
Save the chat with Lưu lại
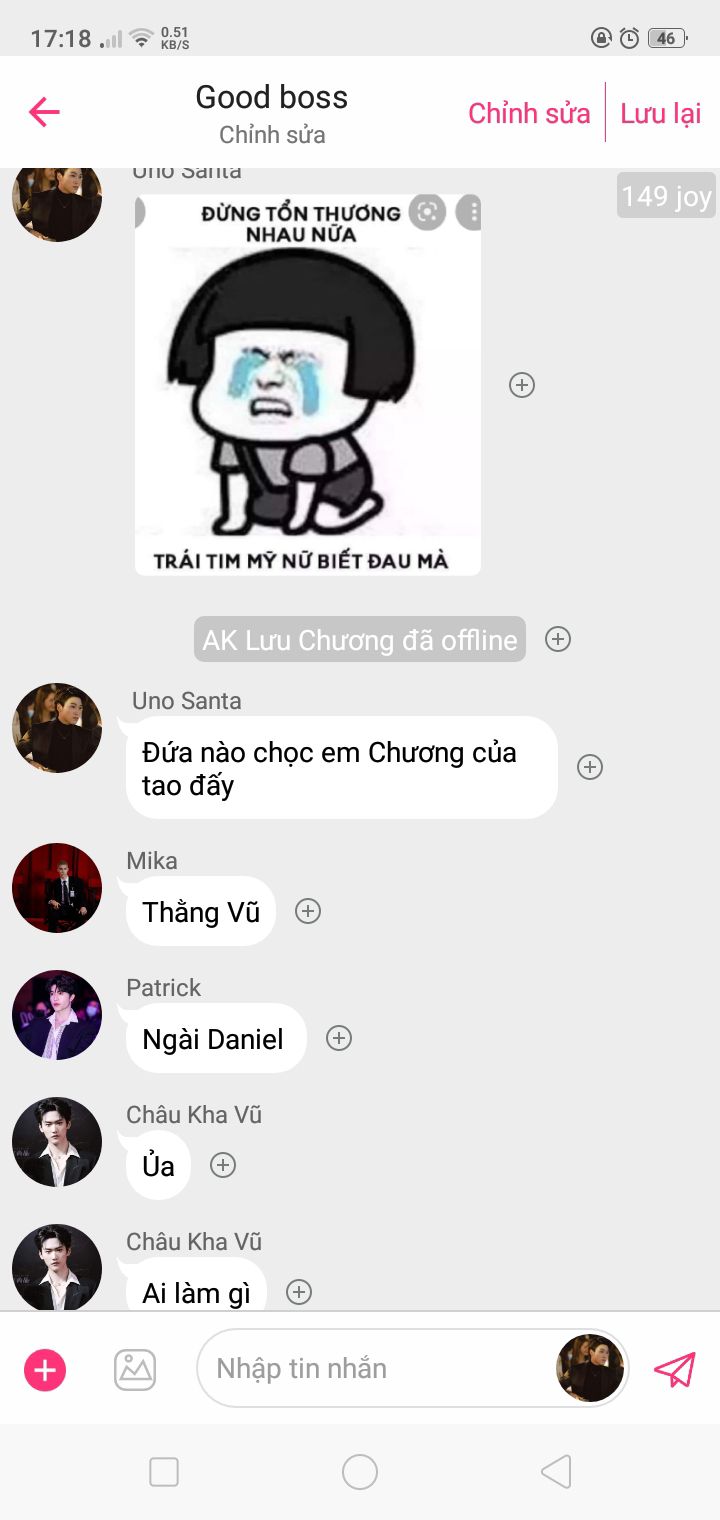pos(660,113)
